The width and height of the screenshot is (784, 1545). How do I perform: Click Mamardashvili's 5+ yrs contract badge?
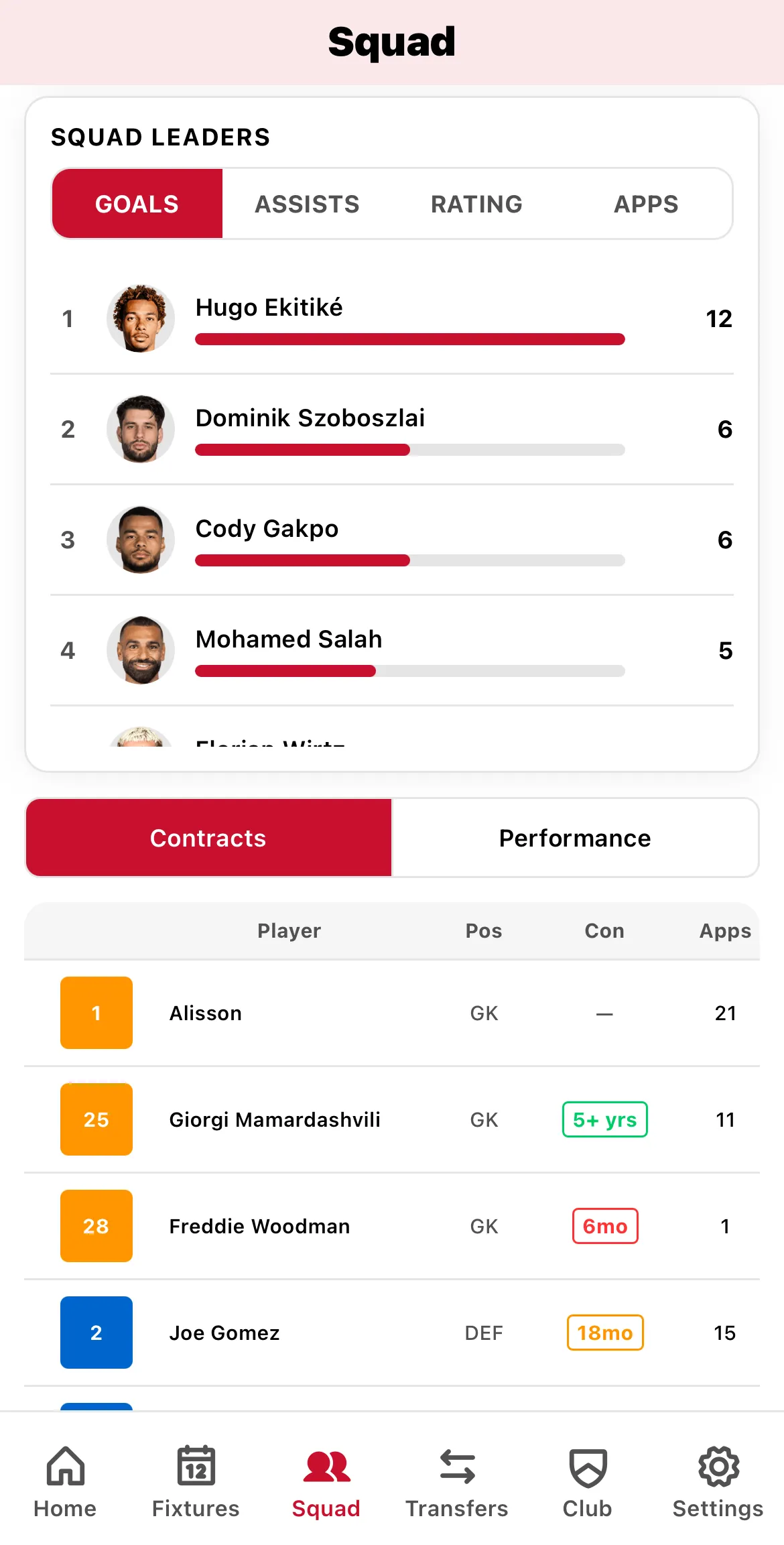click(x=604, y=1119)
